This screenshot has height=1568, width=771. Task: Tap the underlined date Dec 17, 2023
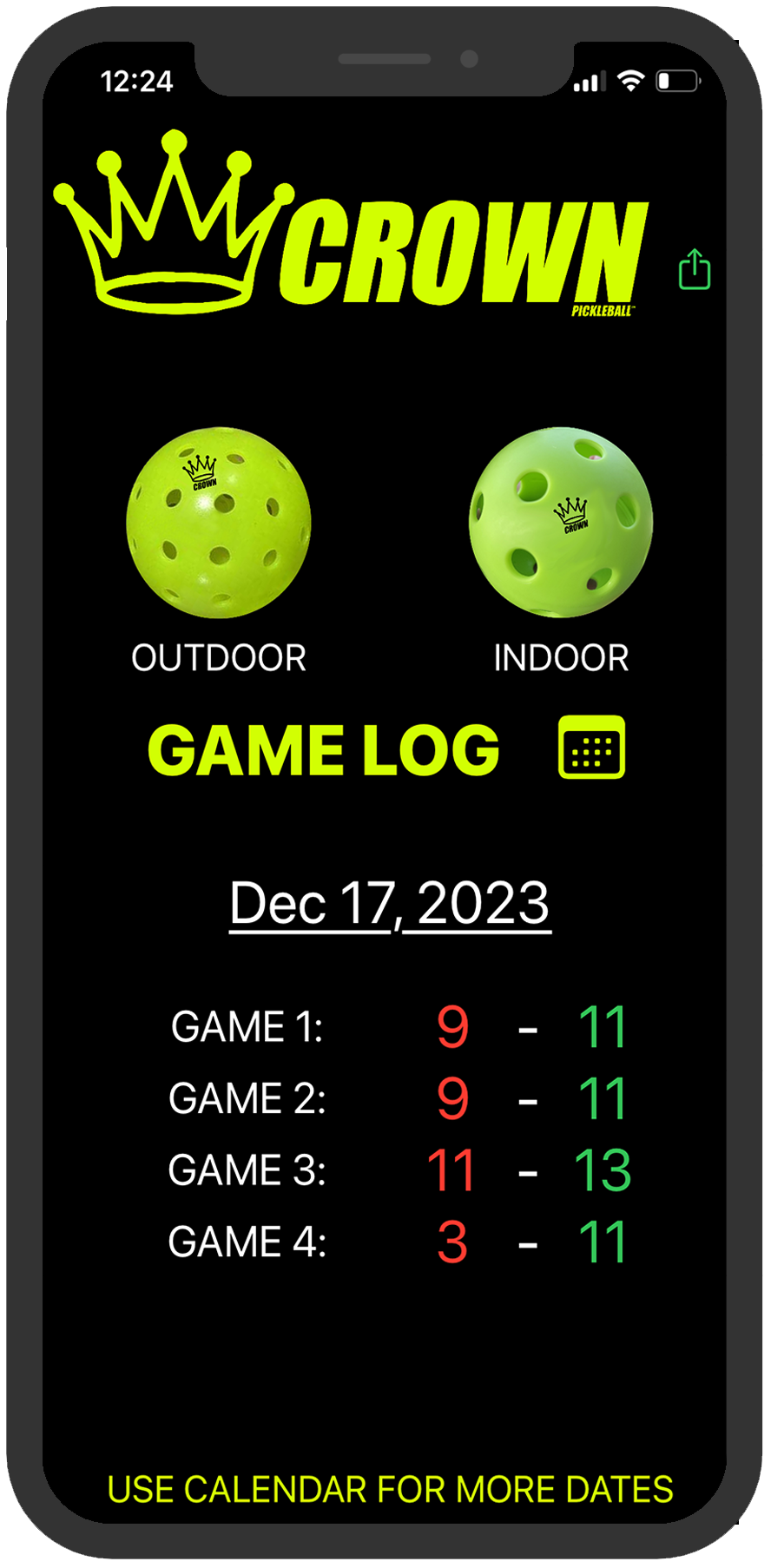390,903
